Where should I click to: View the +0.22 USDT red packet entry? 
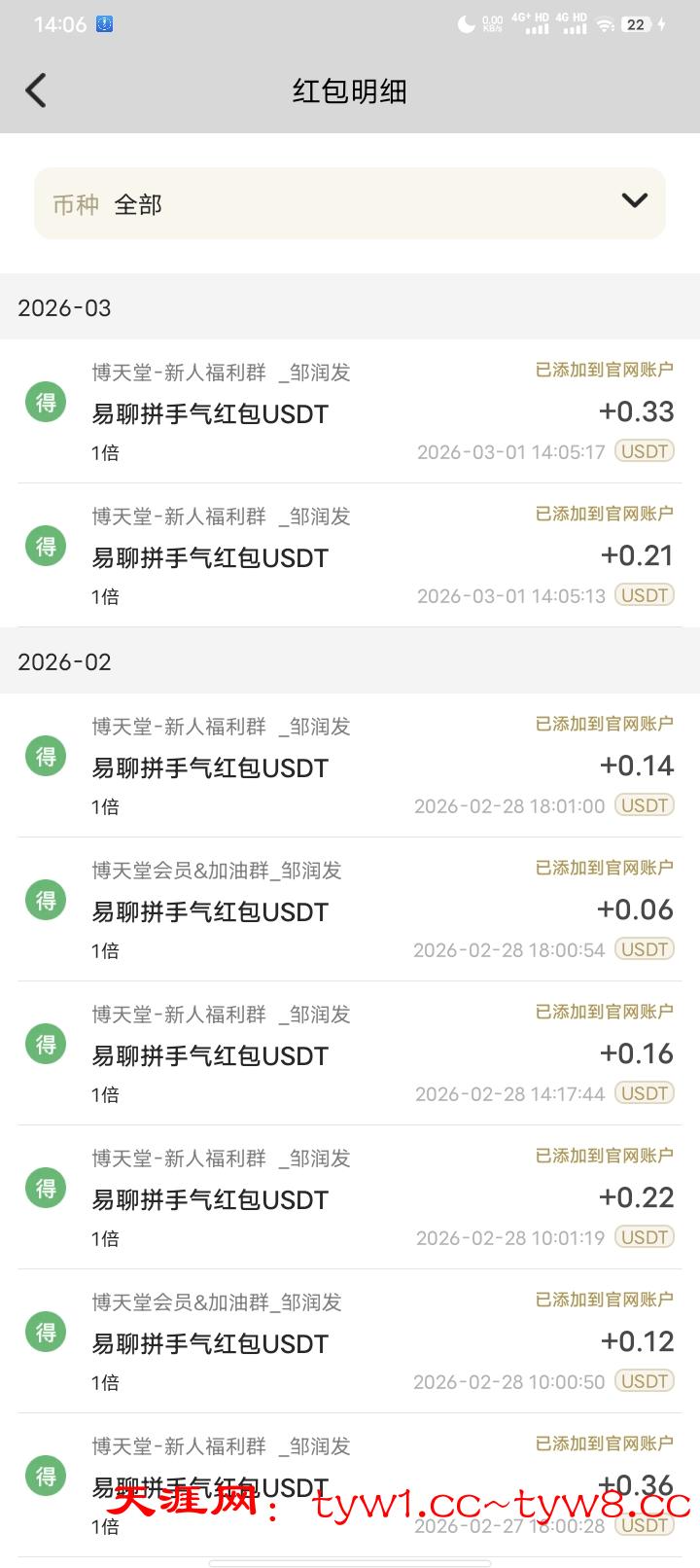coord(350,1197)
